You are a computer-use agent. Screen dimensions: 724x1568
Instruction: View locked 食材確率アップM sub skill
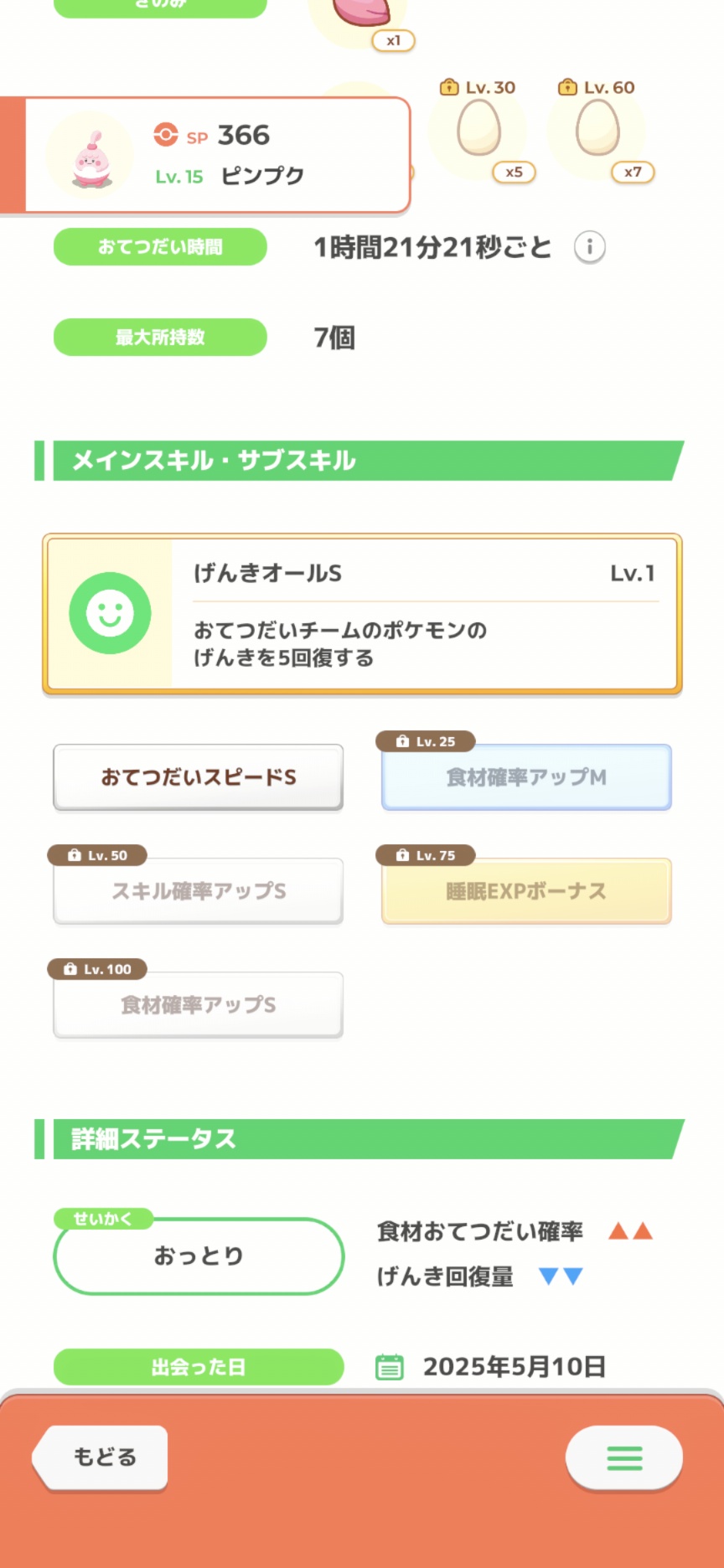(x=526, y=777)
